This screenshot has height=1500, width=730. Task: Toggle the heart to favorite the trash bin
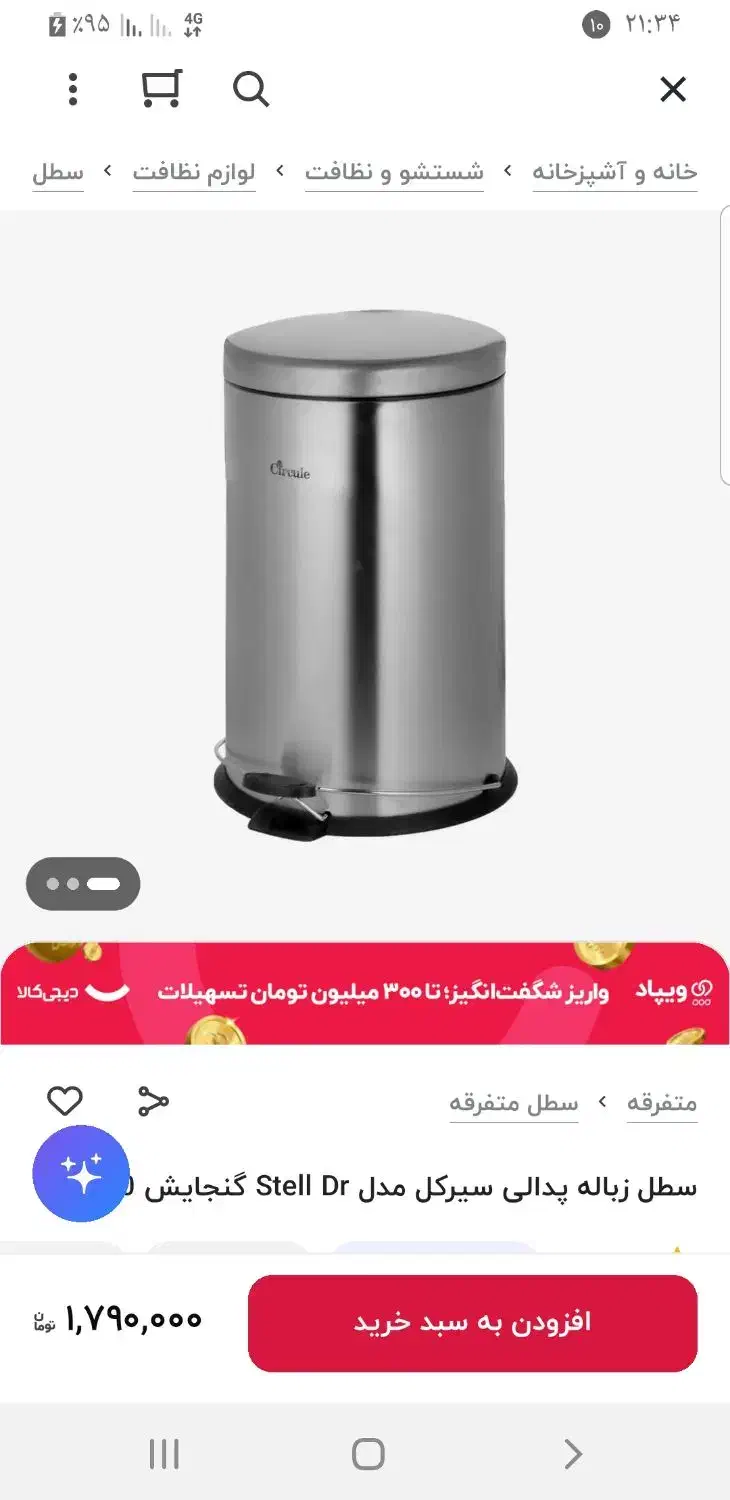[x=65, y=1100]
